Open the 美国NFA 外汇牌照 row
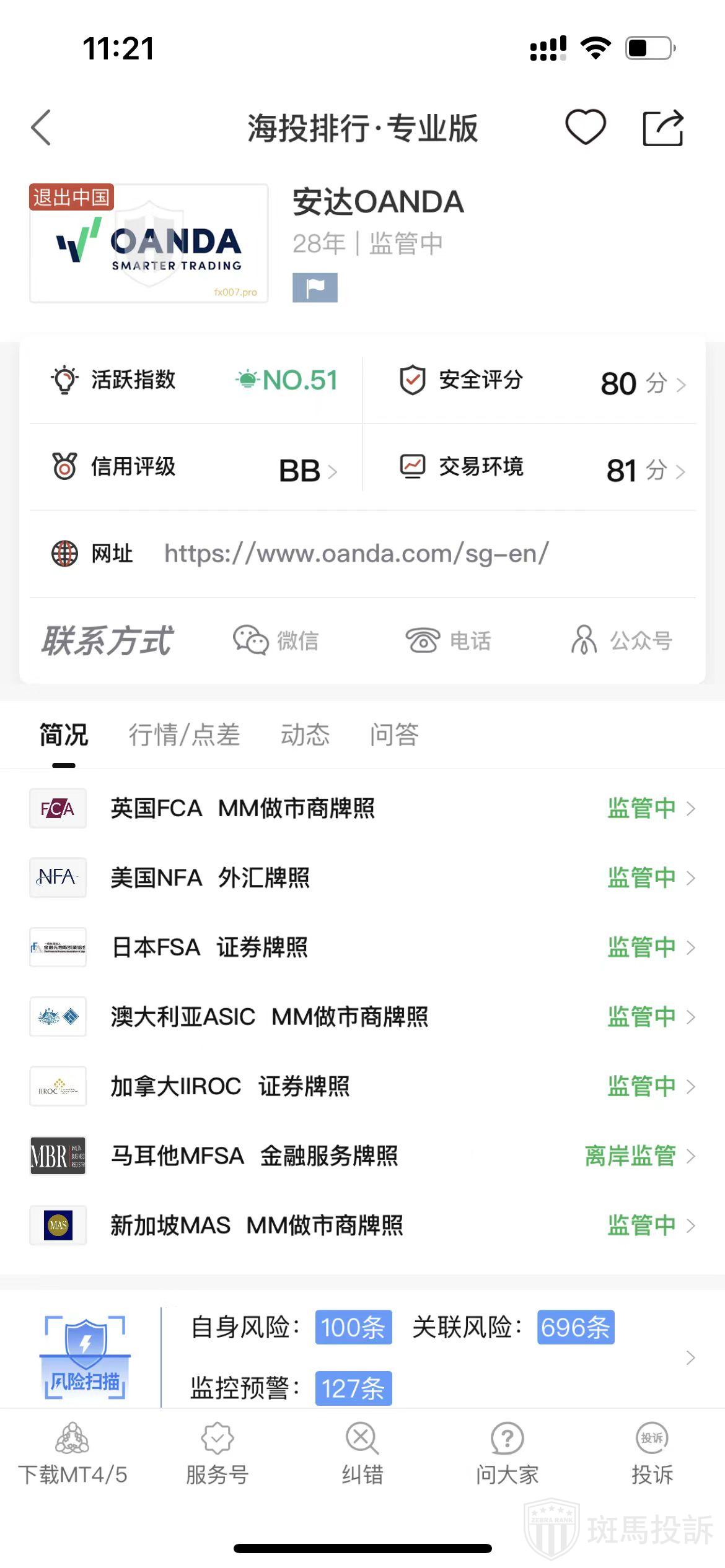Image resolution: width=725 pixels, height=1568 pixels. click(x=362, y=878)
